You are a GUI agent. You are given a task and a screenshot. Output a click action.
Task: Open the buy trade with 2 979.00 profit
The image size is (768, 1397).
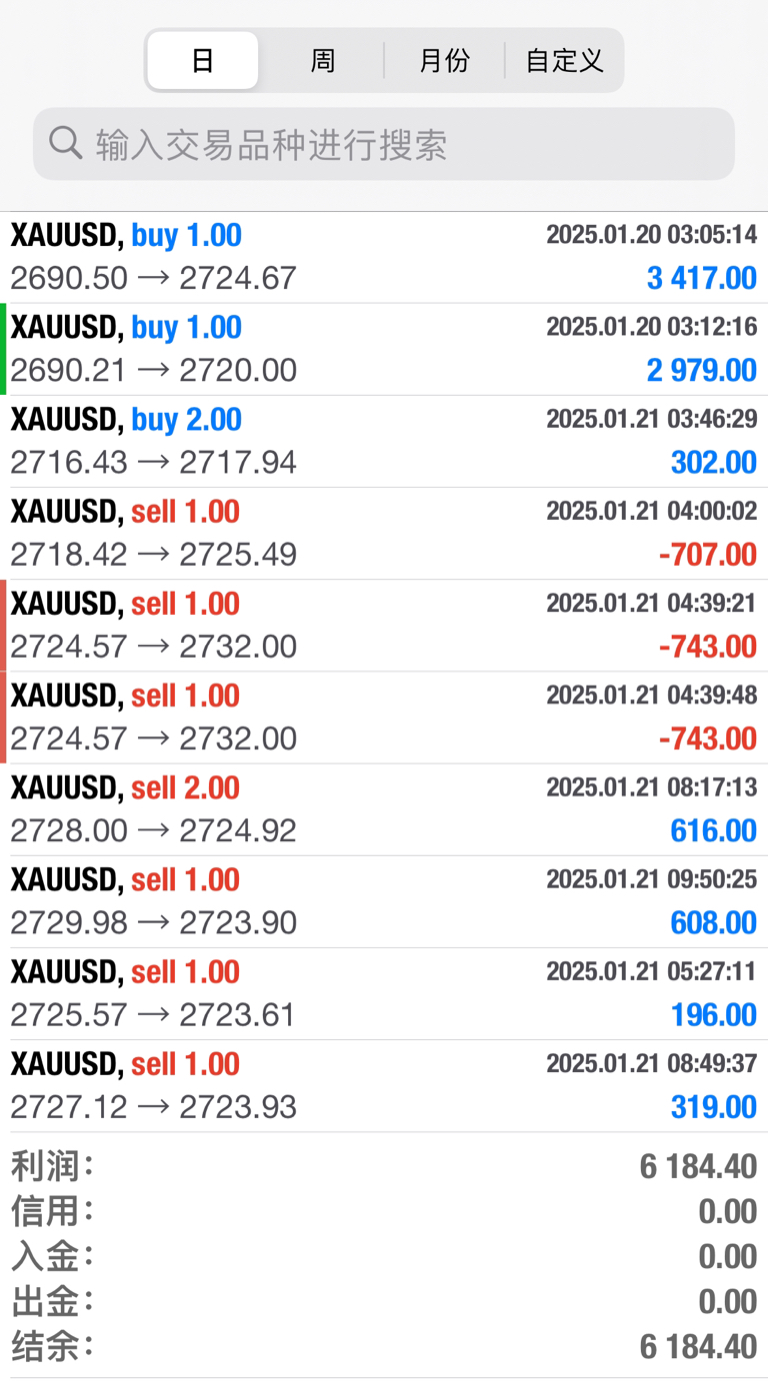[x=384, y=349]
